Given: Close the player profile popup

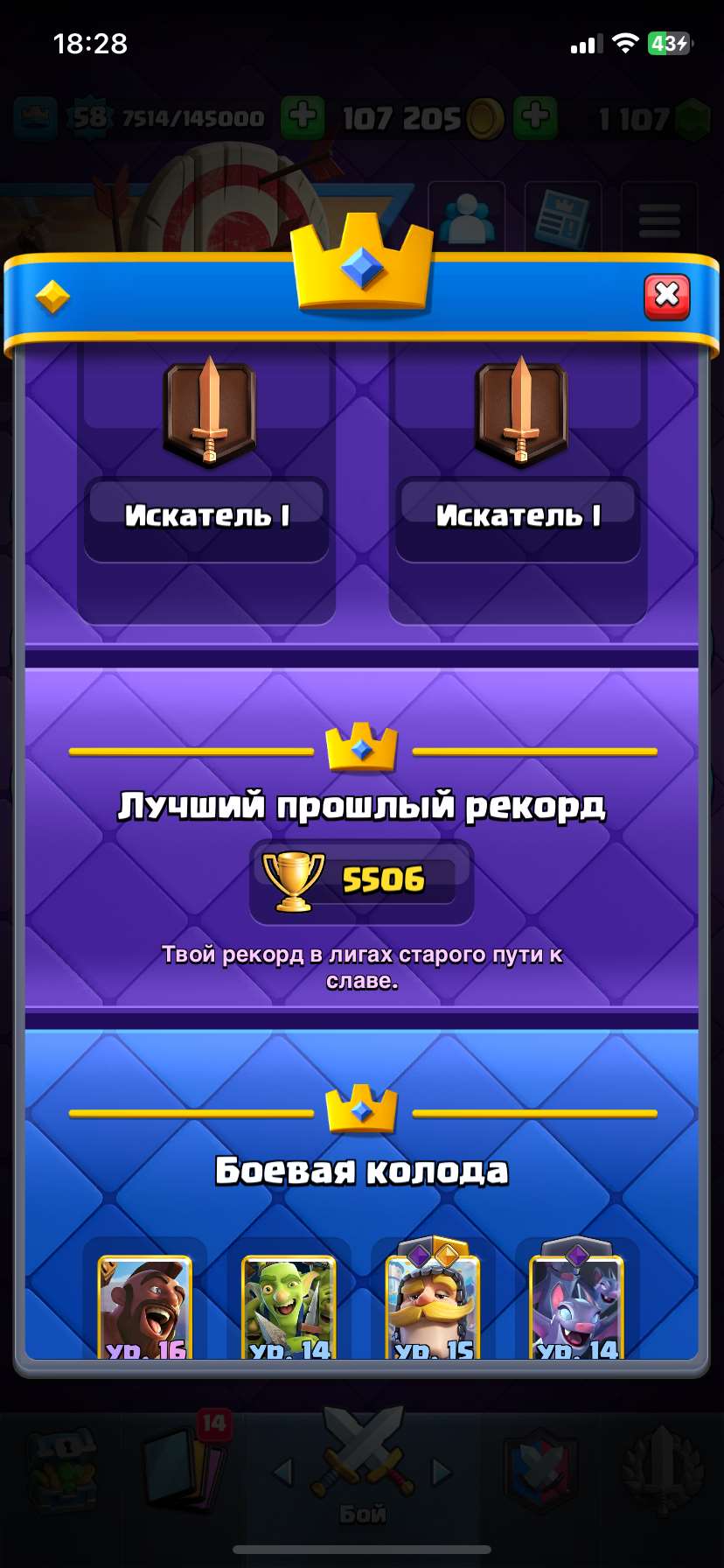Looking at the screenshot, I should coord(666,297).
